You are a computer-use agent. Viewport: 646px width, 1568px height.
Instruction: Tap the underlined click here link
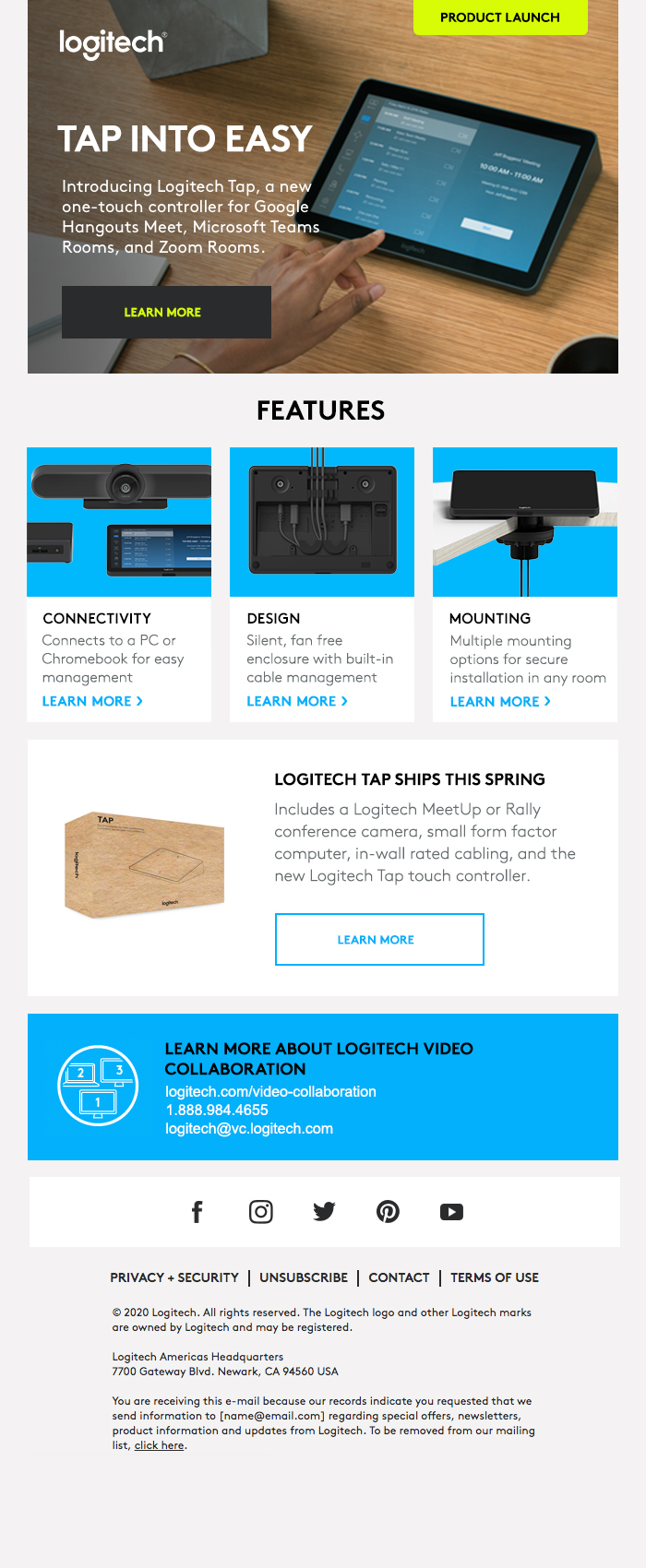click(160, 1445)
